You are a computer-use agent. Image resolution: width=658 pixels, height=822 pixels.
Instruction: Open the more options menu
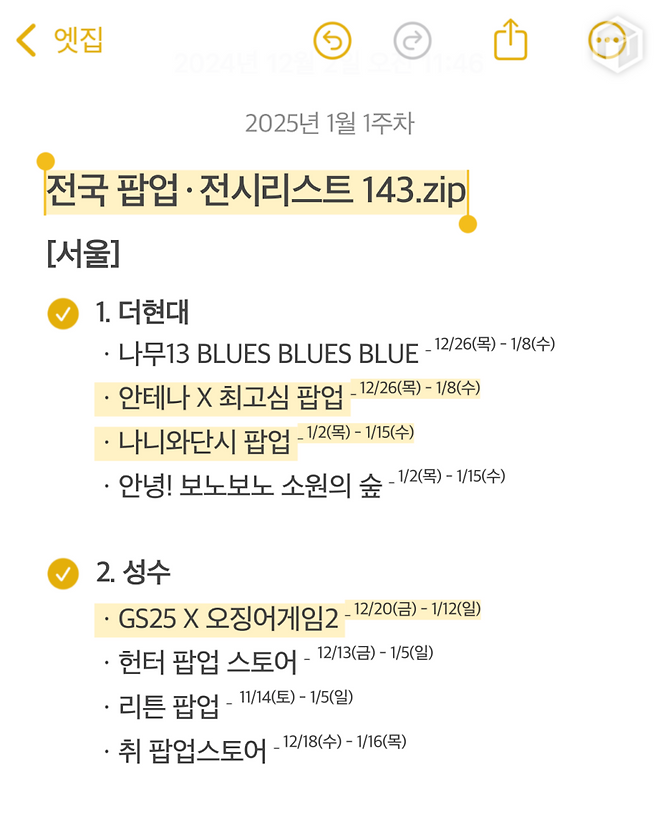tap(608, 41)
